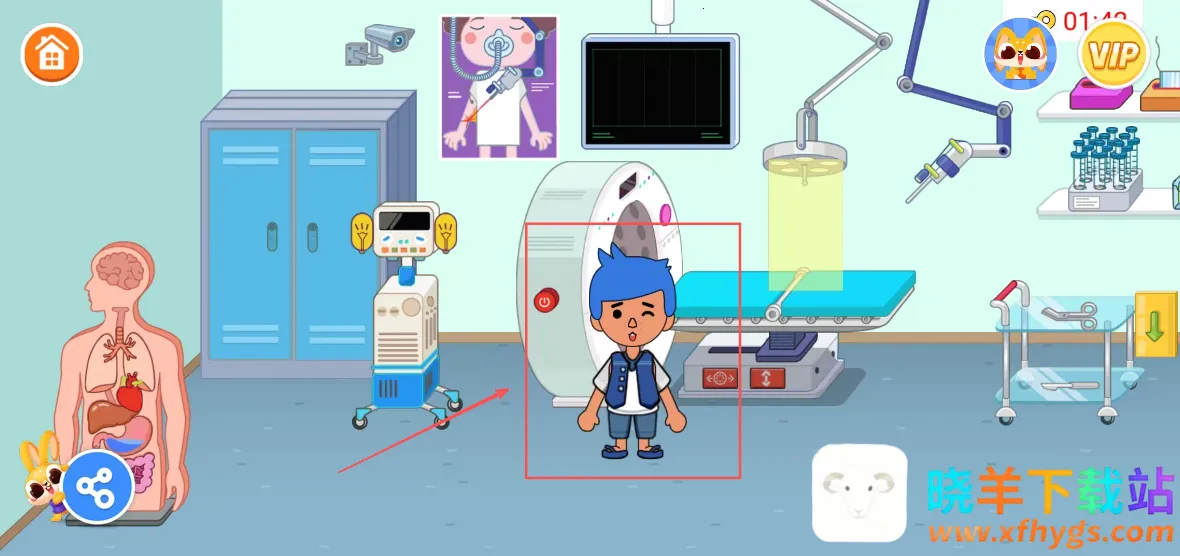Tap the red up-down bed button
This screenshot has width=1180, height=556.
[767, 379]
